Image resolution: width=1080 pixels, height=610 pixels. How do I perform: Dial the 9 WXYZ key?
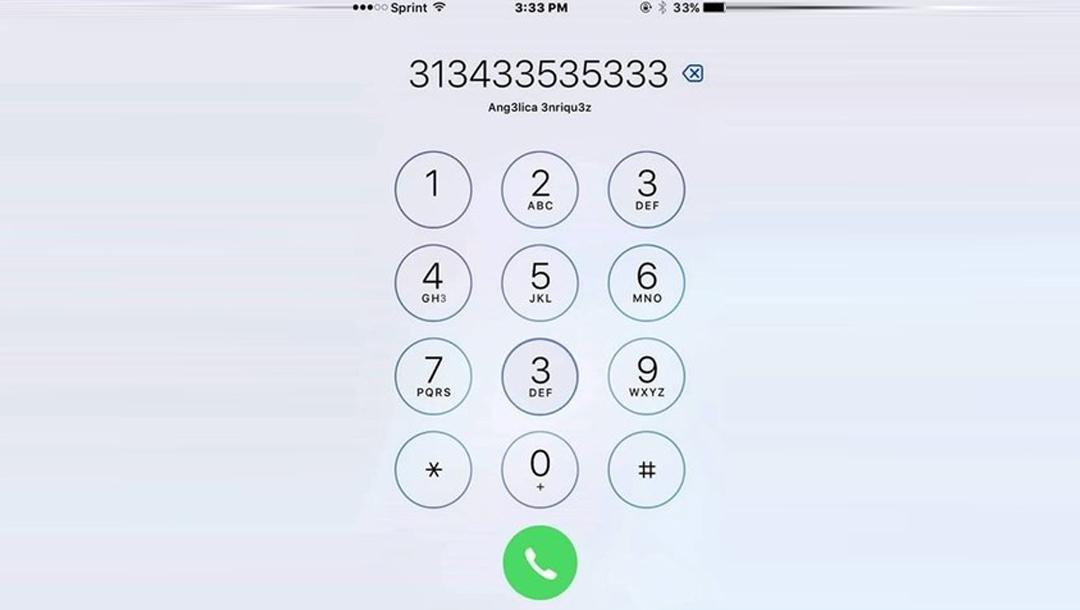tap(647, 376)
